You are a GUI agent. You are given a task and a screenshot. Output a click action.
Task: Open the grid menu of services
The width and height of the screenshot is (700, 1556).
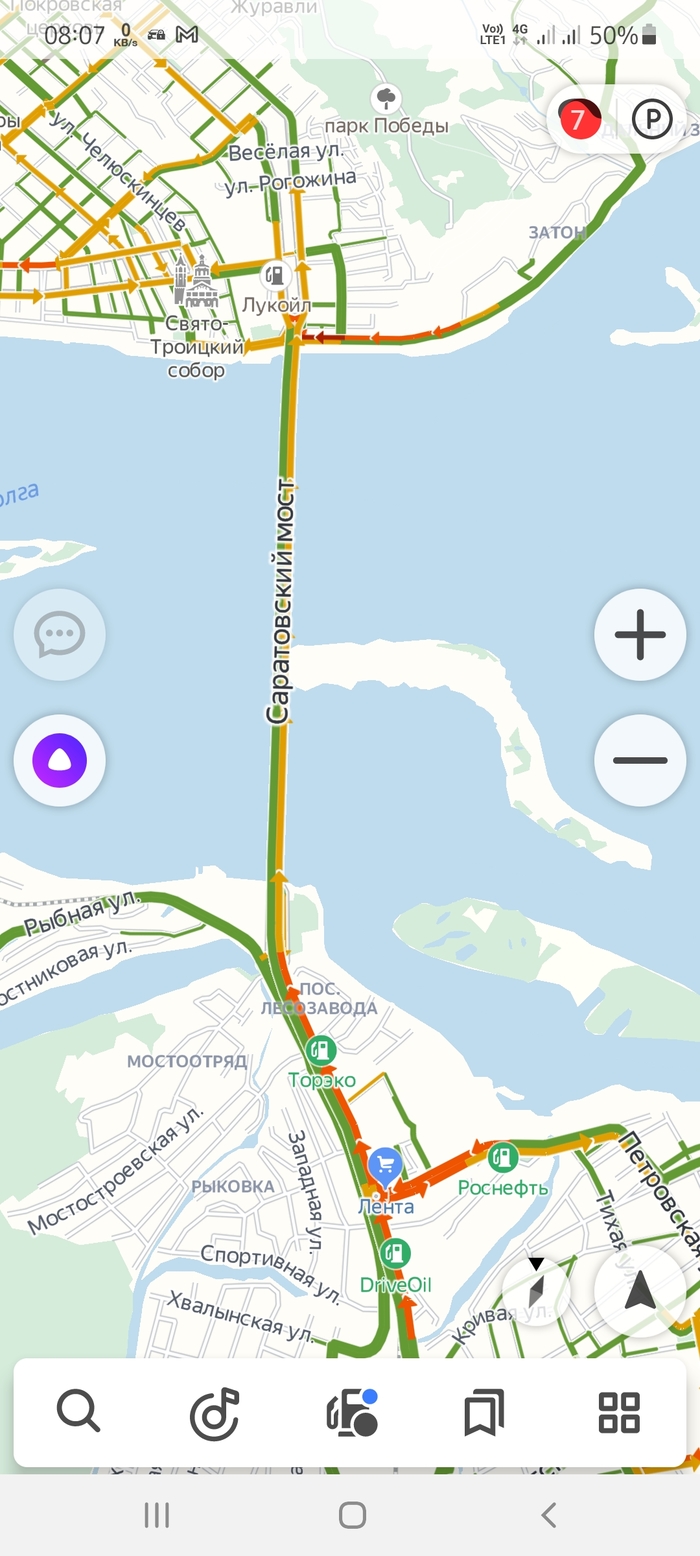click(x=619, y=1413)
